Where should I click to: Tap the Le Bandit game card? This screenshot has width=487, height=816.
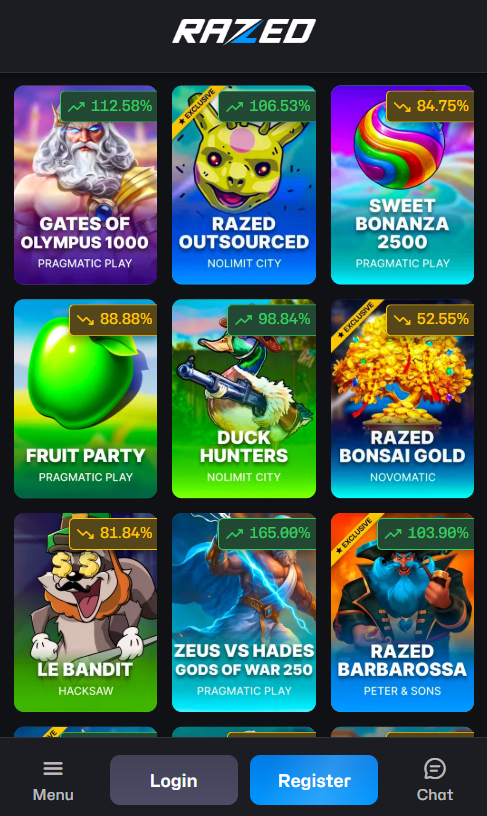[85, 613]
